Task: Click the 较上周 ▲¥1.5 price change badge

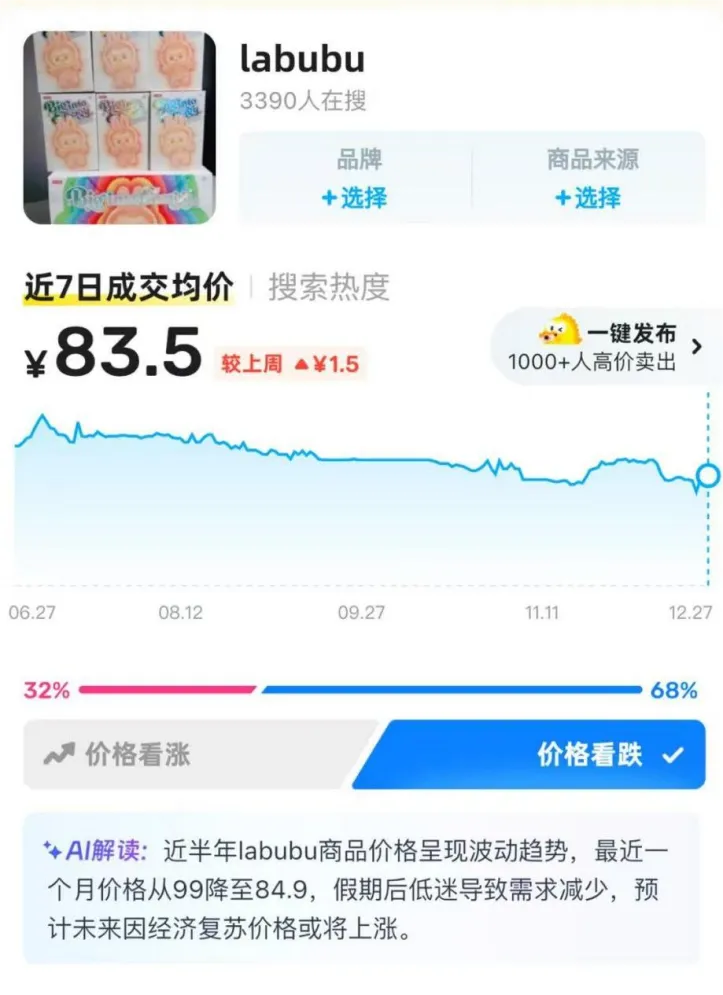Action: tap(297, 364)
